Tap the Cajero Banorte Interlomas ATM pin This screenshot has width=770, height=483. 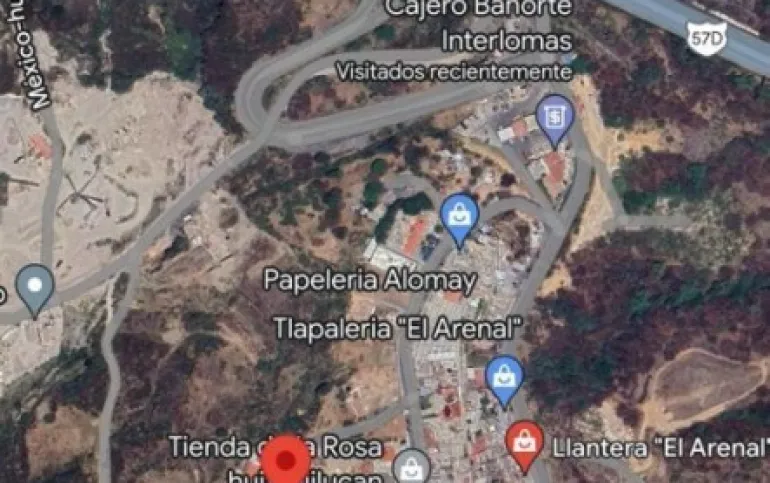(553, 116)
